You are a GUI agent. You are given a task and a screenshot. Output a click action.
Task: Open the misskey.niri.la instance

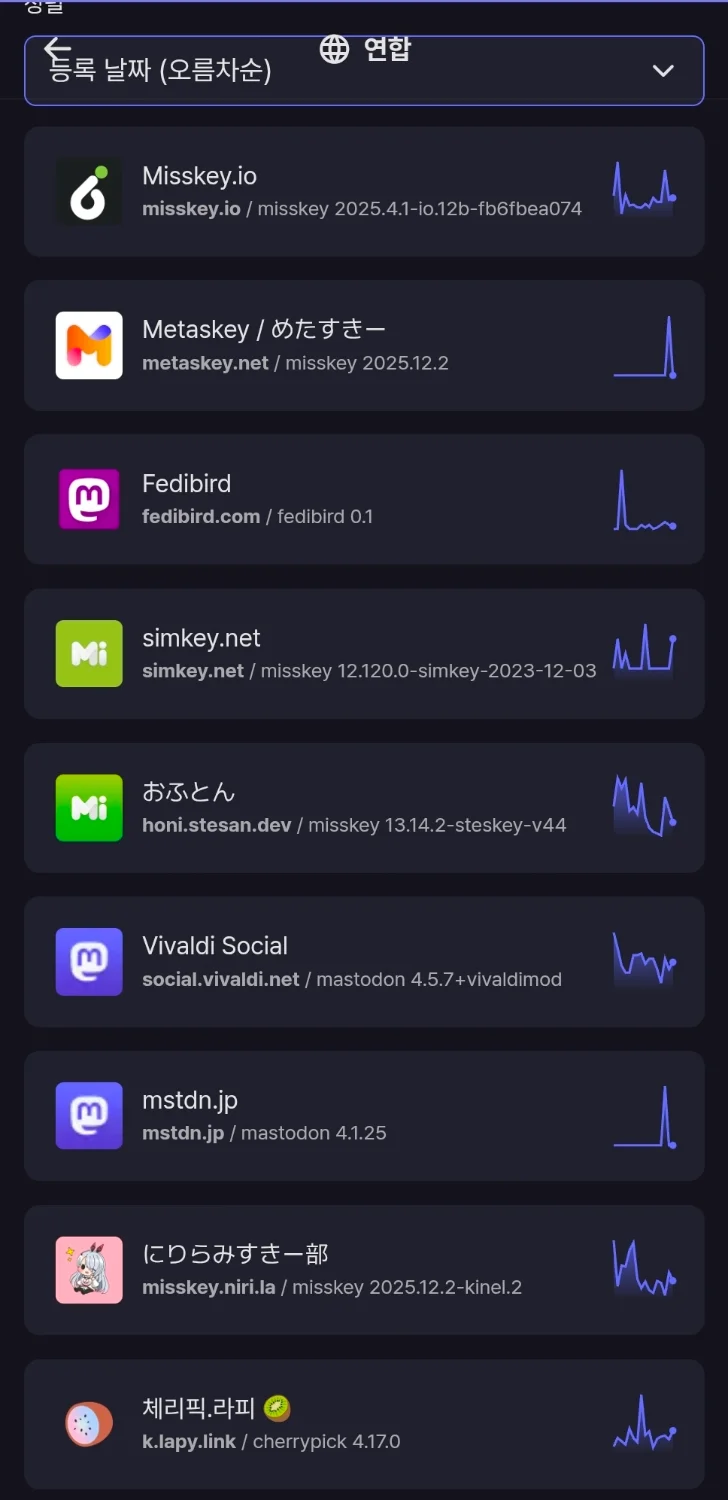click(364, 1270)
